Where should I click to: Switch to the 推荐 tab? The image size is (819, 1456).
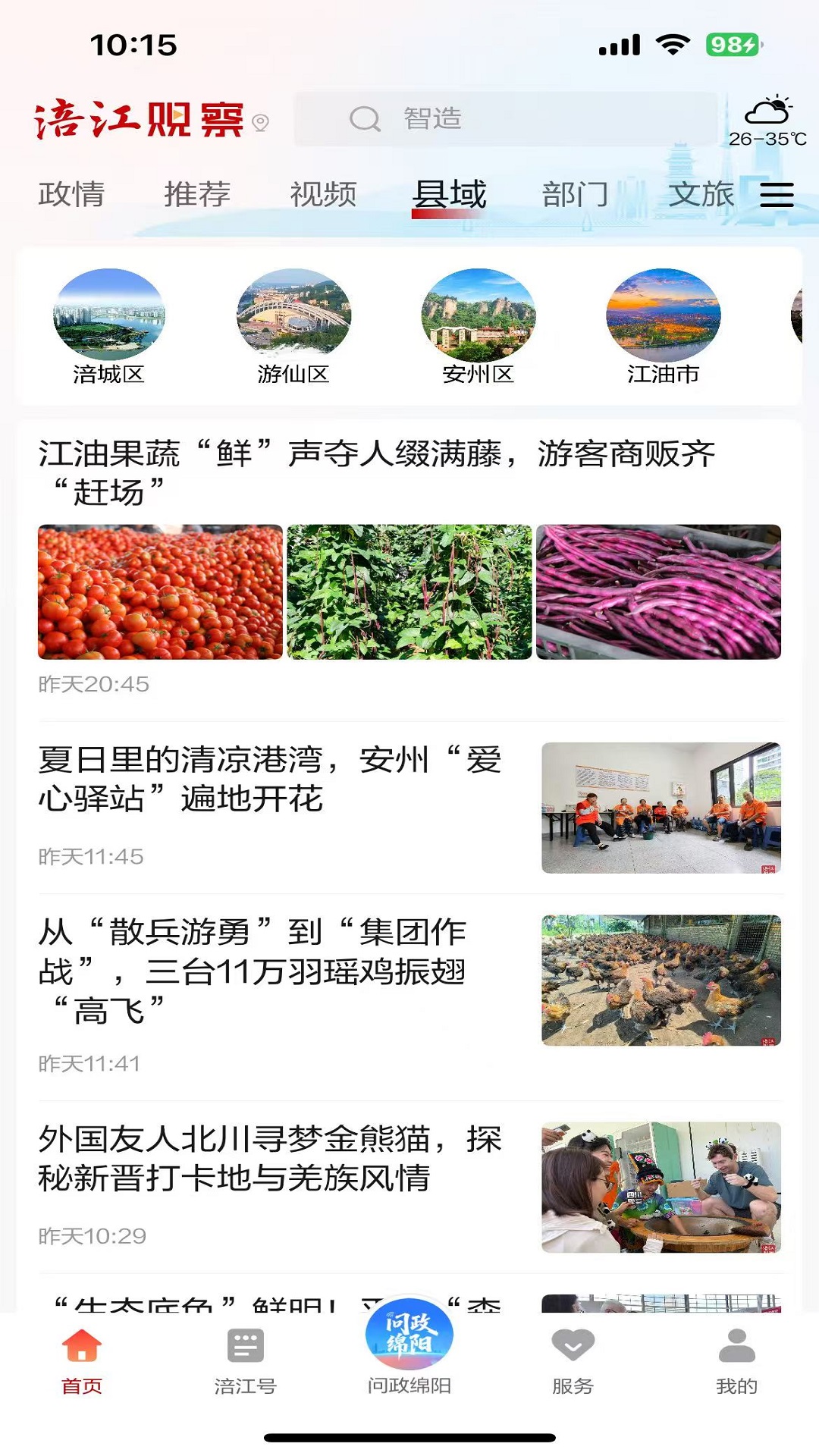pyautogui.click(x=196, y=196)
